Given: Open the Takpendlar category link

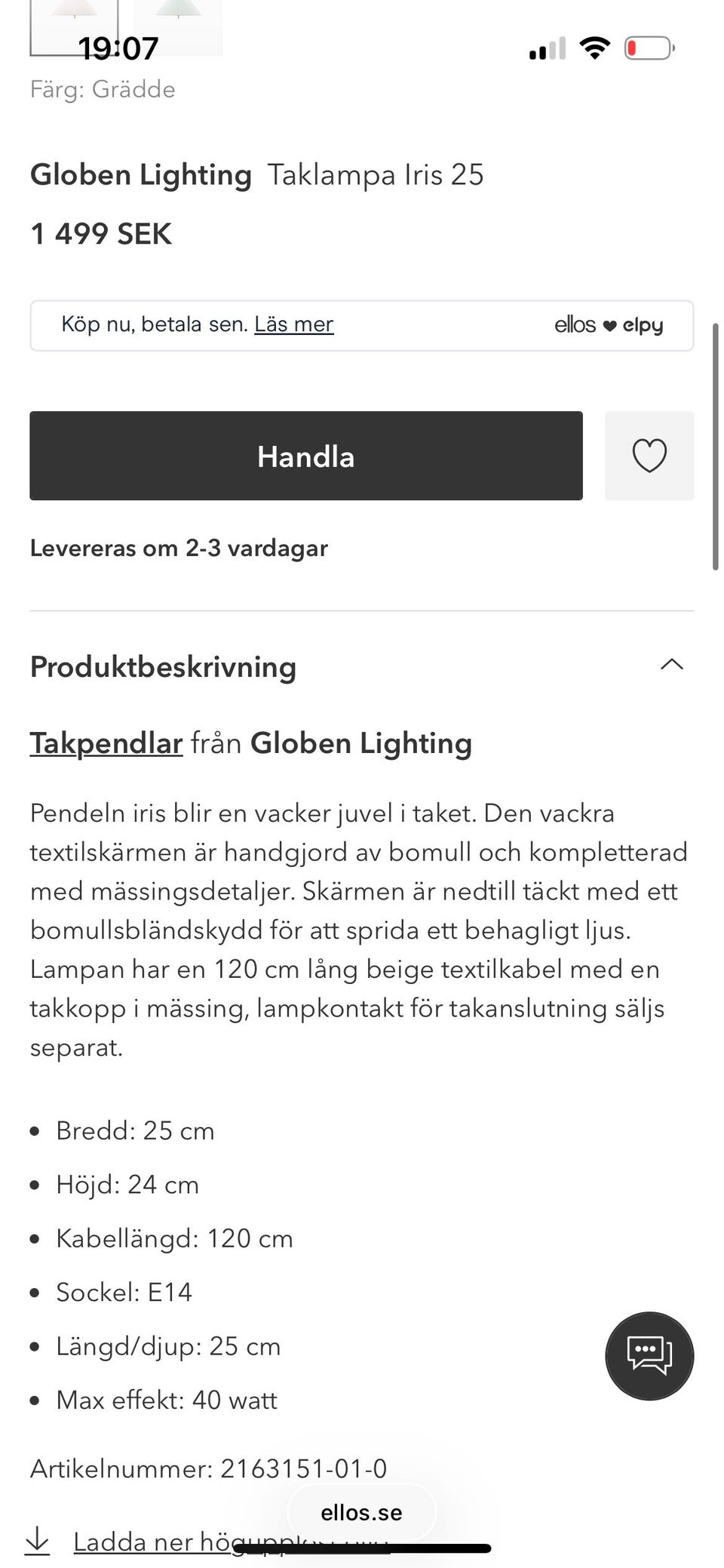Looking at the screenshot, I should 105,742.
